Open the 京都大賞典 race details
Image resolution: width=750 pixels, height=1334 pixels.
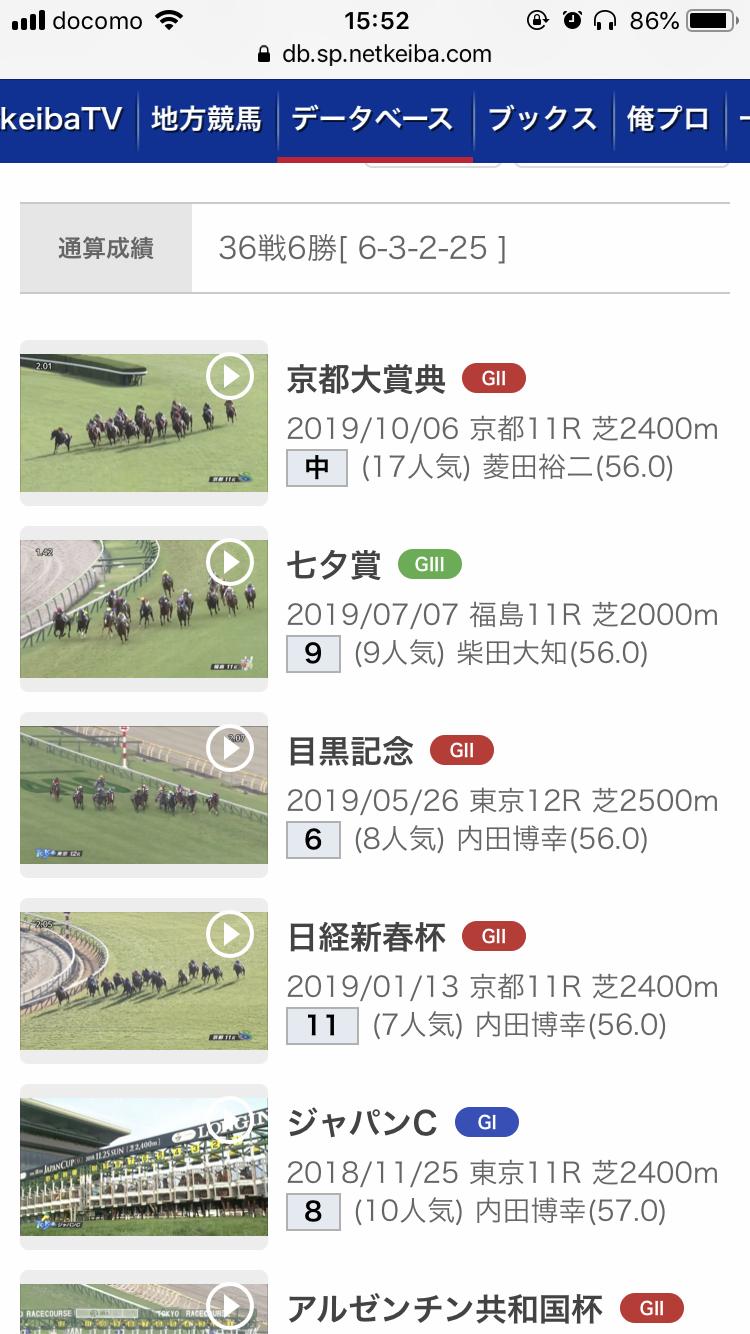pyautogui.click(x=366, y=379)
